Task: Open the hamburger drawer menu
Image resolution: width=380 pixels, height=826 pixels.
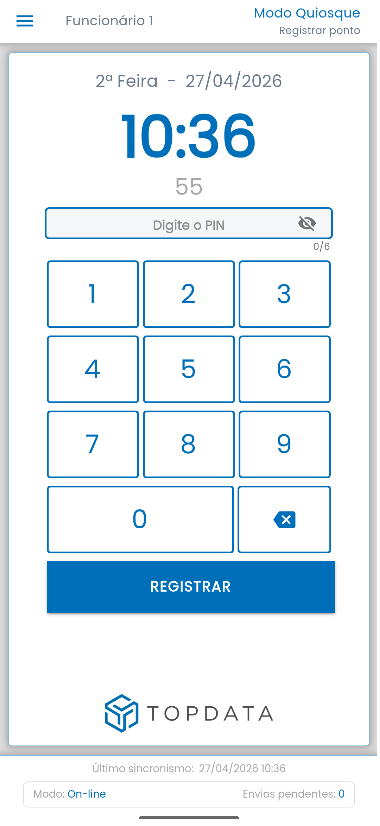Action: click(25, 21)
